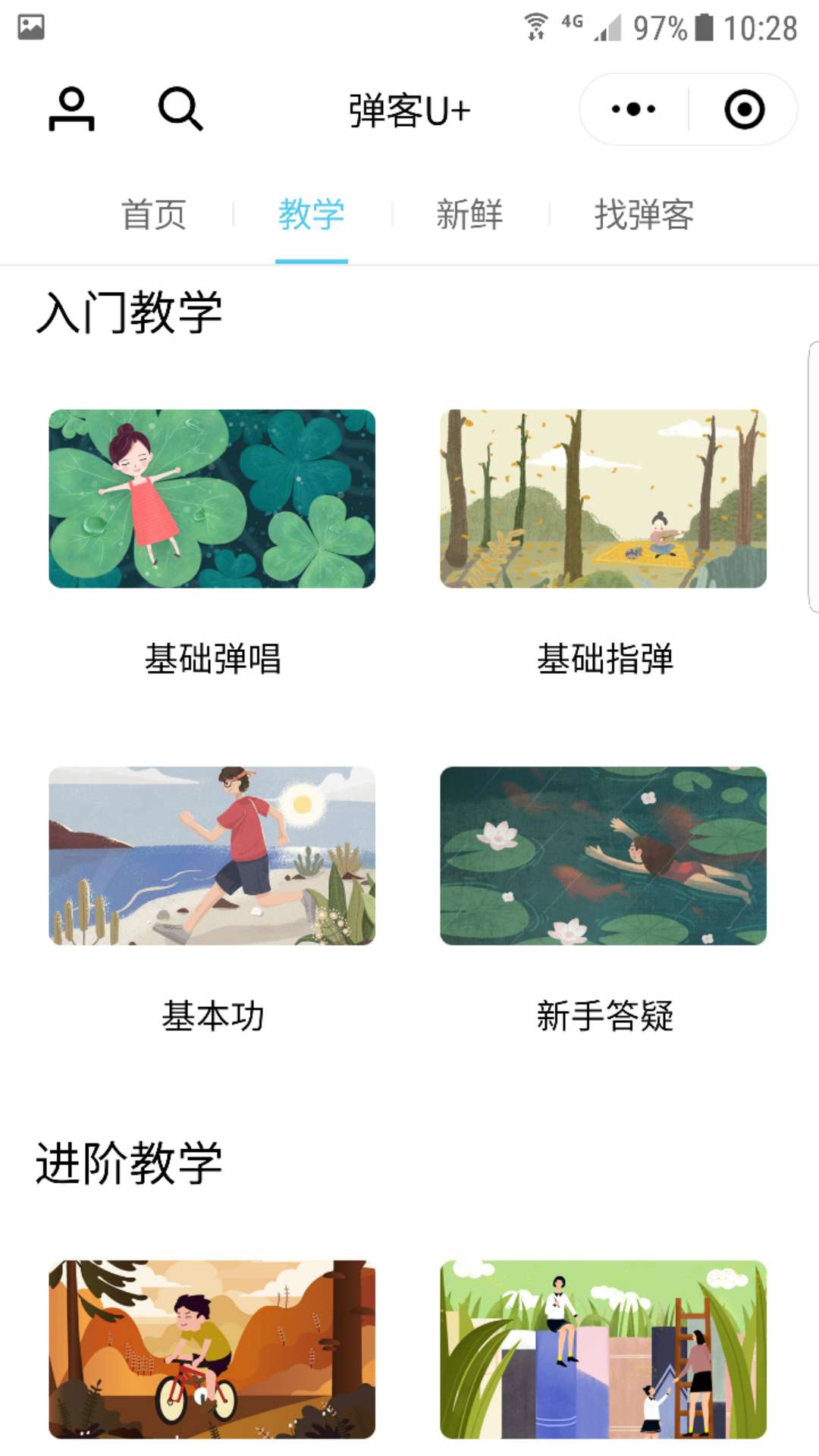Open the user profile icon
This screenshot has height=1456, width=819.
[72, 109]
